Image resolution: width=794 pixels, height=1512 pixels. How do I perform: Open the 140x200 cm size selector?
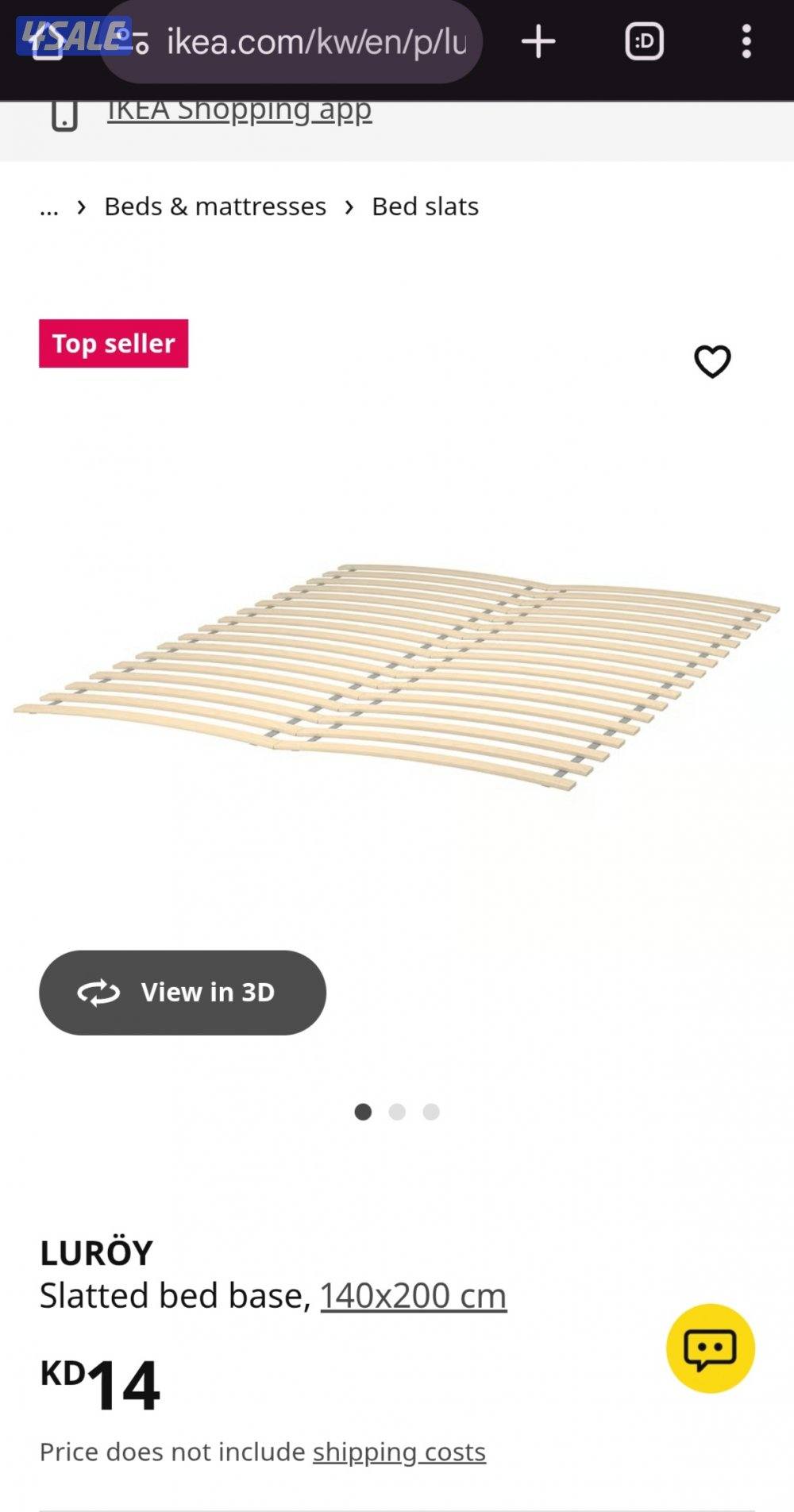tap(412, 1294)
